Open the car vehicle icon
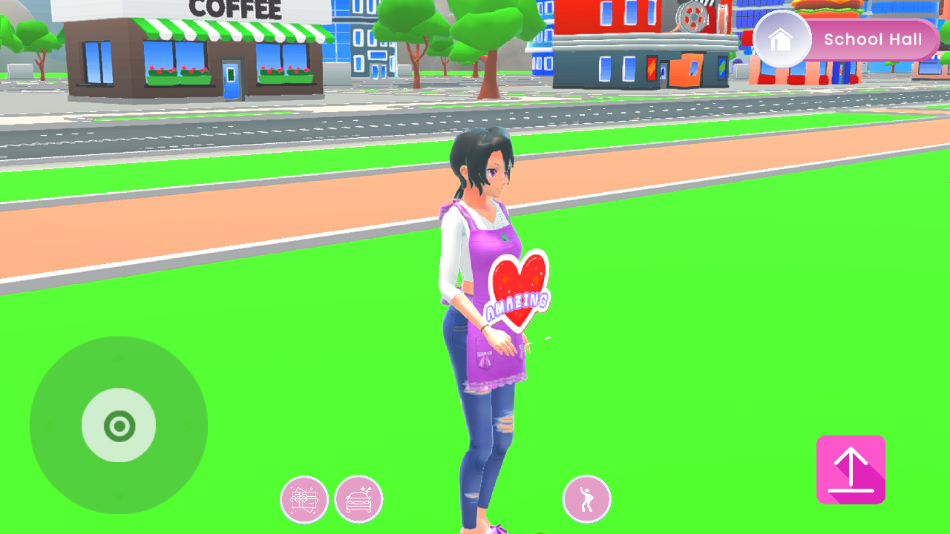950x534 pixels. click(x=358, y=500)
